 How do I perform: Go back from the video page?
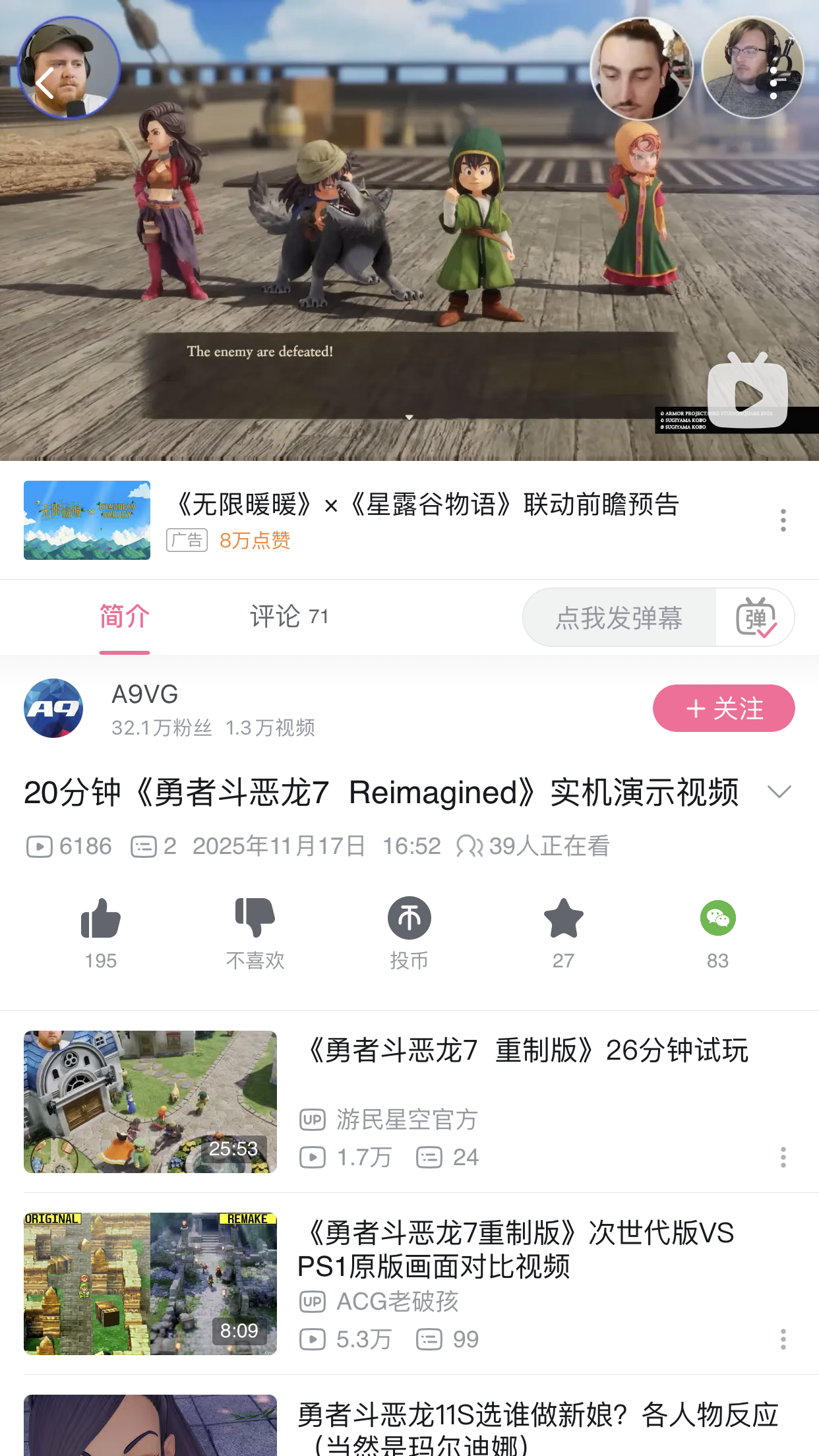coord(45,83)
